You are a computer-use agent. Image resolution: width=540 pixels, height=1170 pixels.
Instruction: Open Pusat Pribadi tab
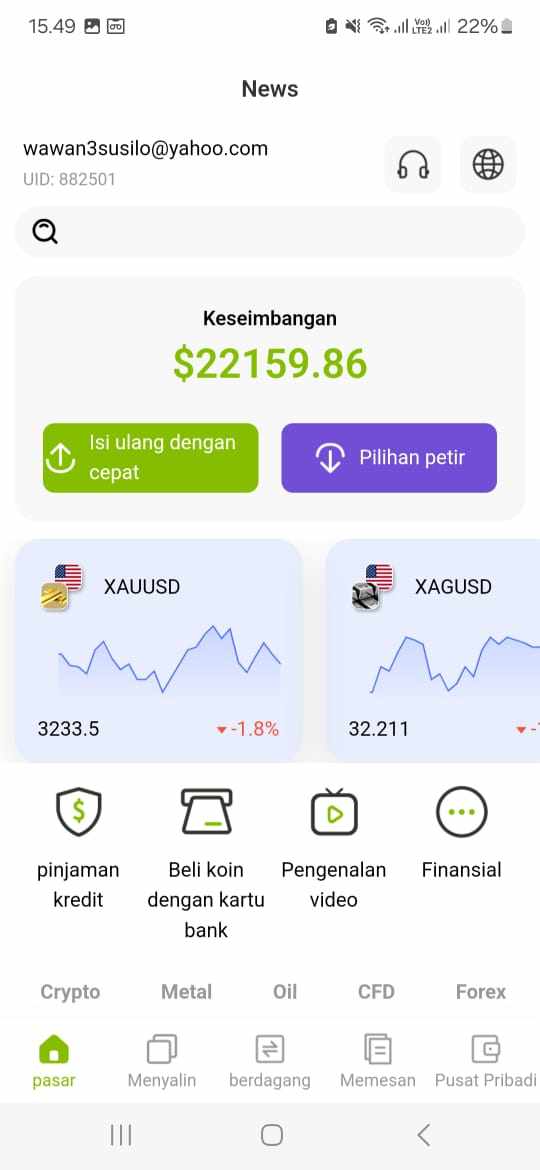486,1060
